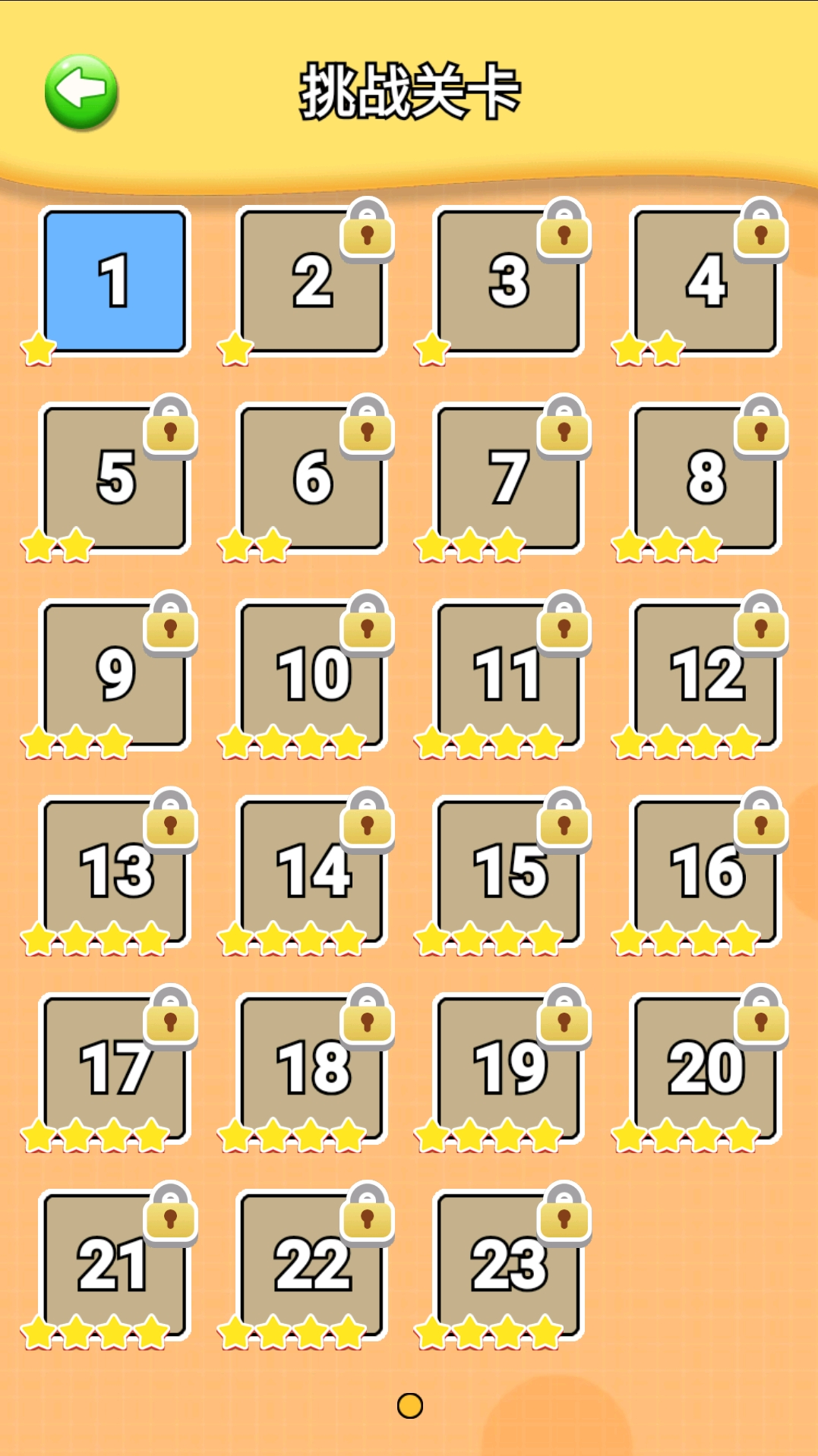The image size is (818, 1456).
Task: Tap level 10 tile
Action: [311, 674]
